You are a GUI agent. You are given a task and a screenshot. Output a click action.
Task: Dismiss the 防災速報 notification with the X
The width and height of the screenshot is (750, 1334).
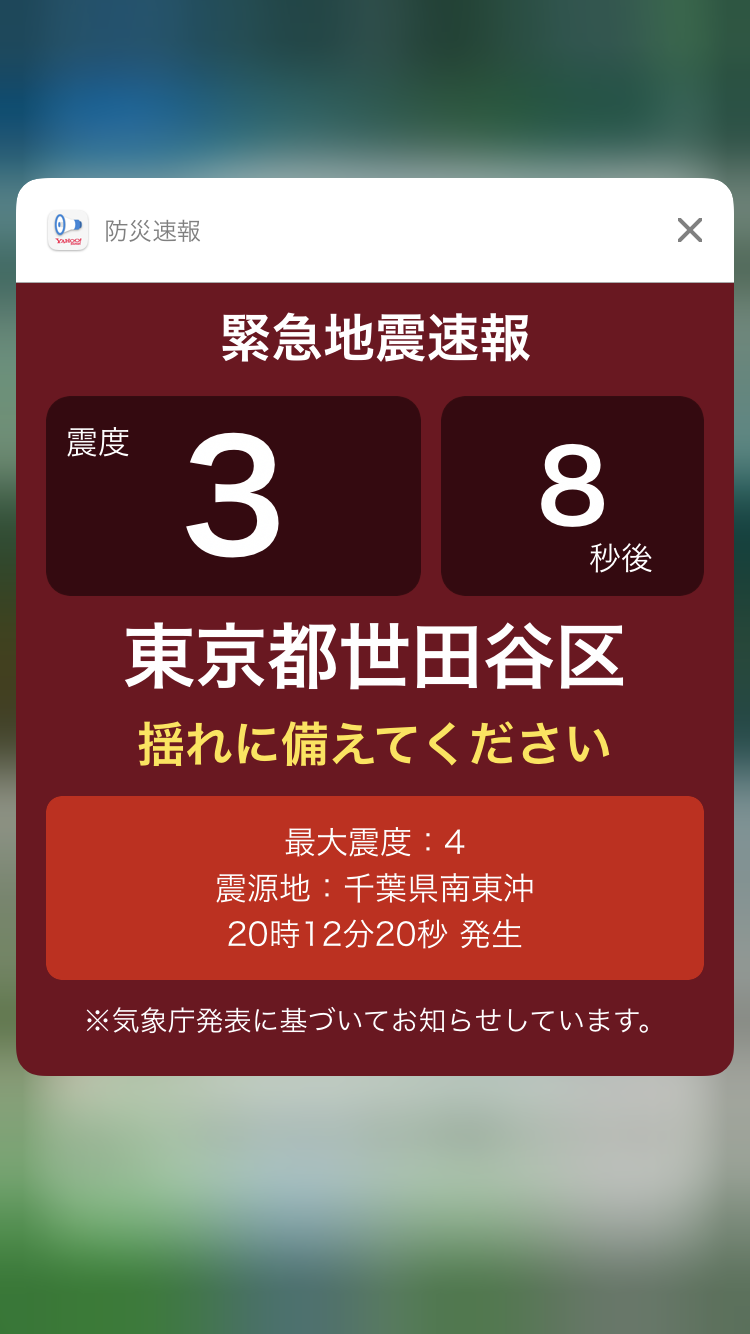(689, 230)
